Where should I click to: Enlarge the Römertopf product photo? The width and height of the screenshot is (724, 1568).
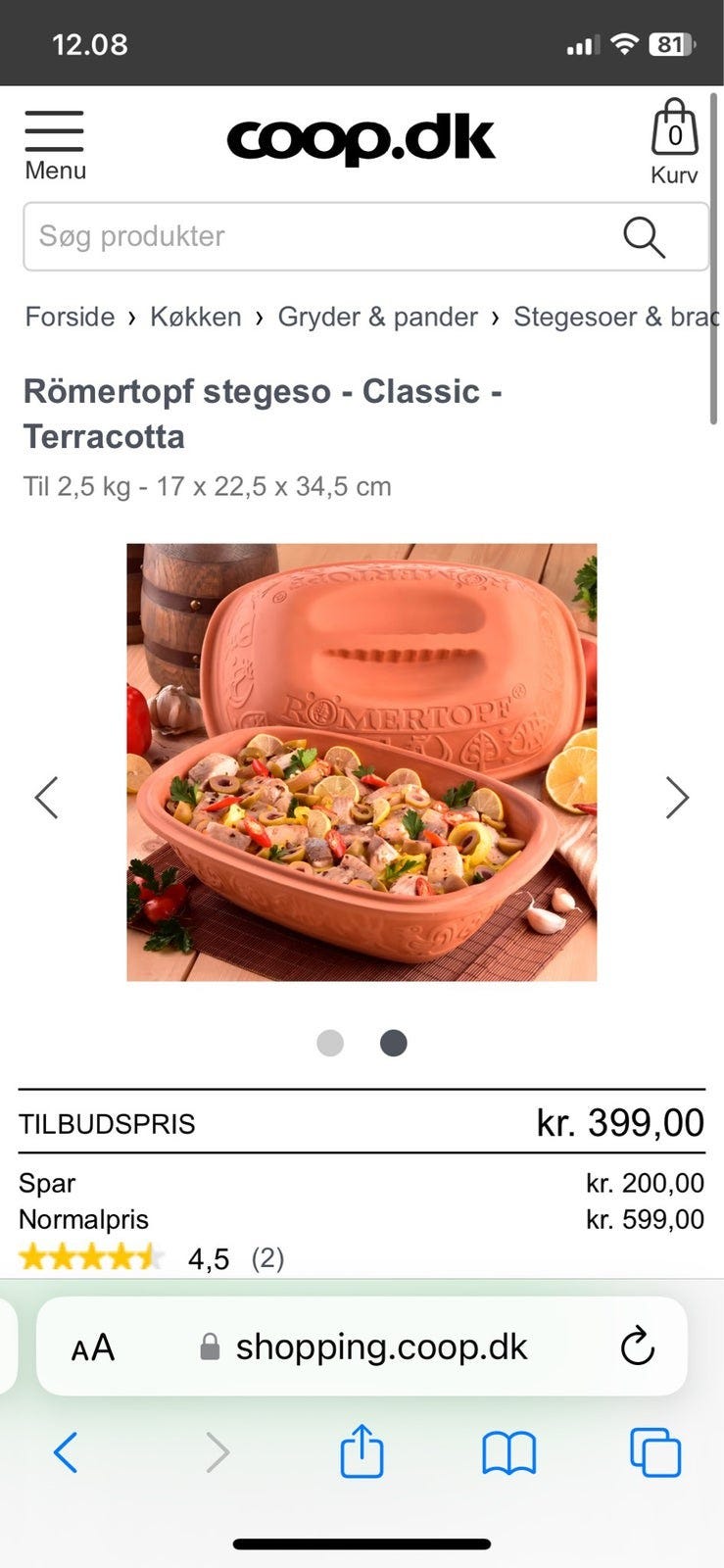click(362, 761)
